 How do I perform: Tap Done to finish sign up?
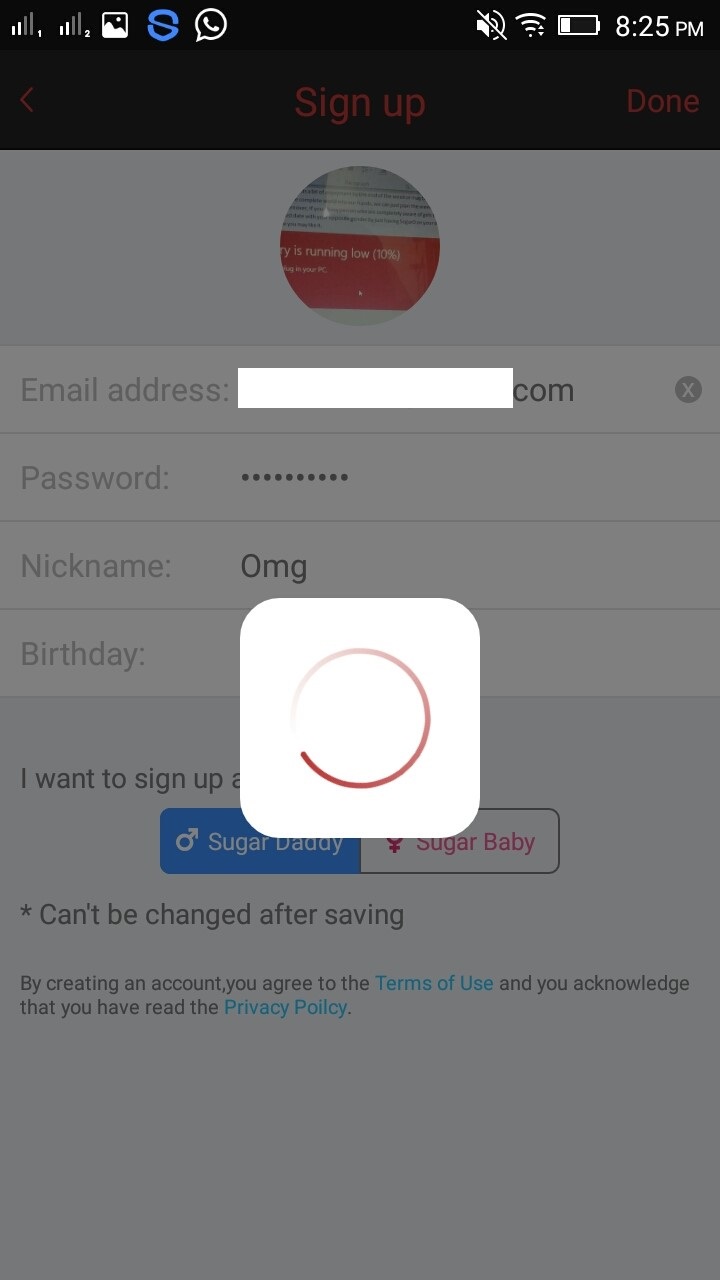click(662, 101)
